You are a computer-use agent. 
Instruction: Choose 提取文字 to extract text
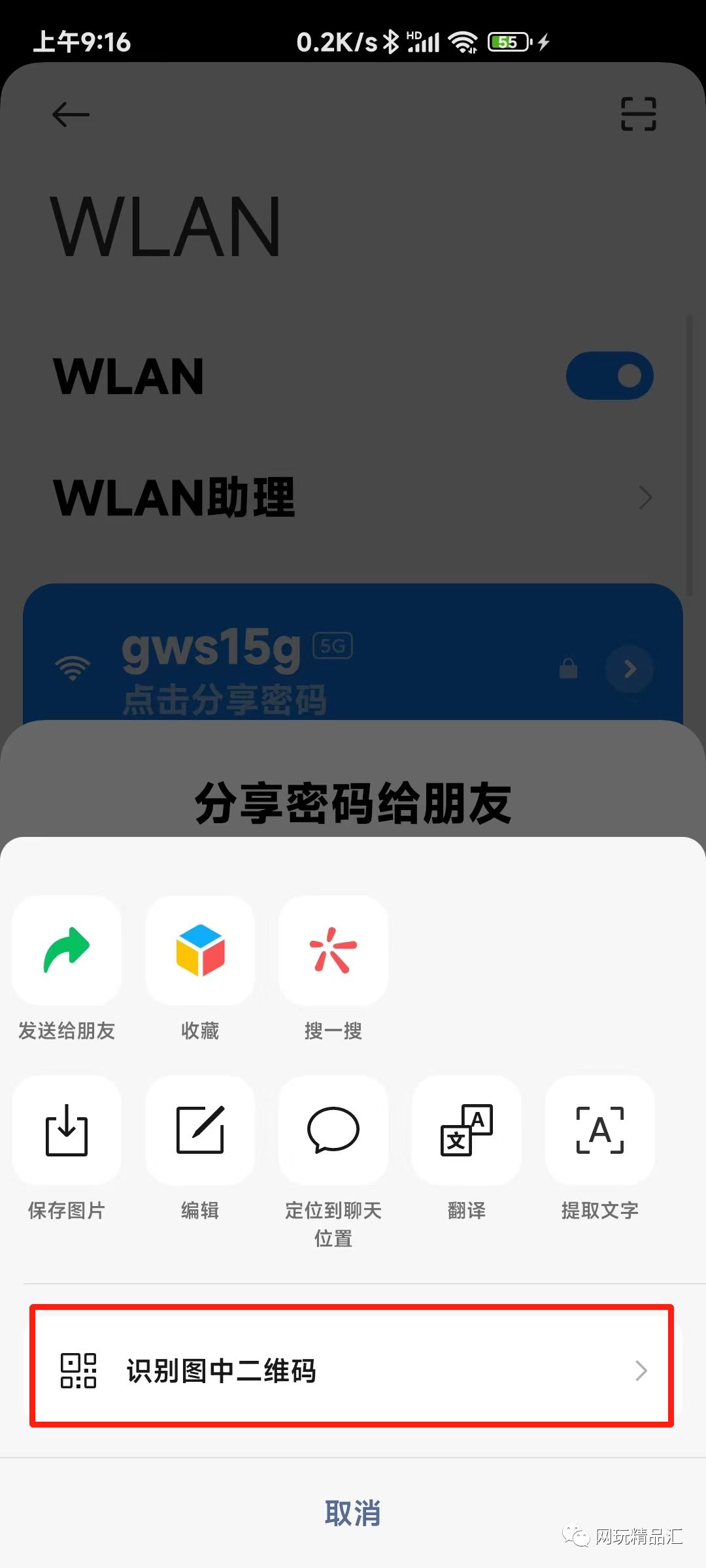(600, 1130)
